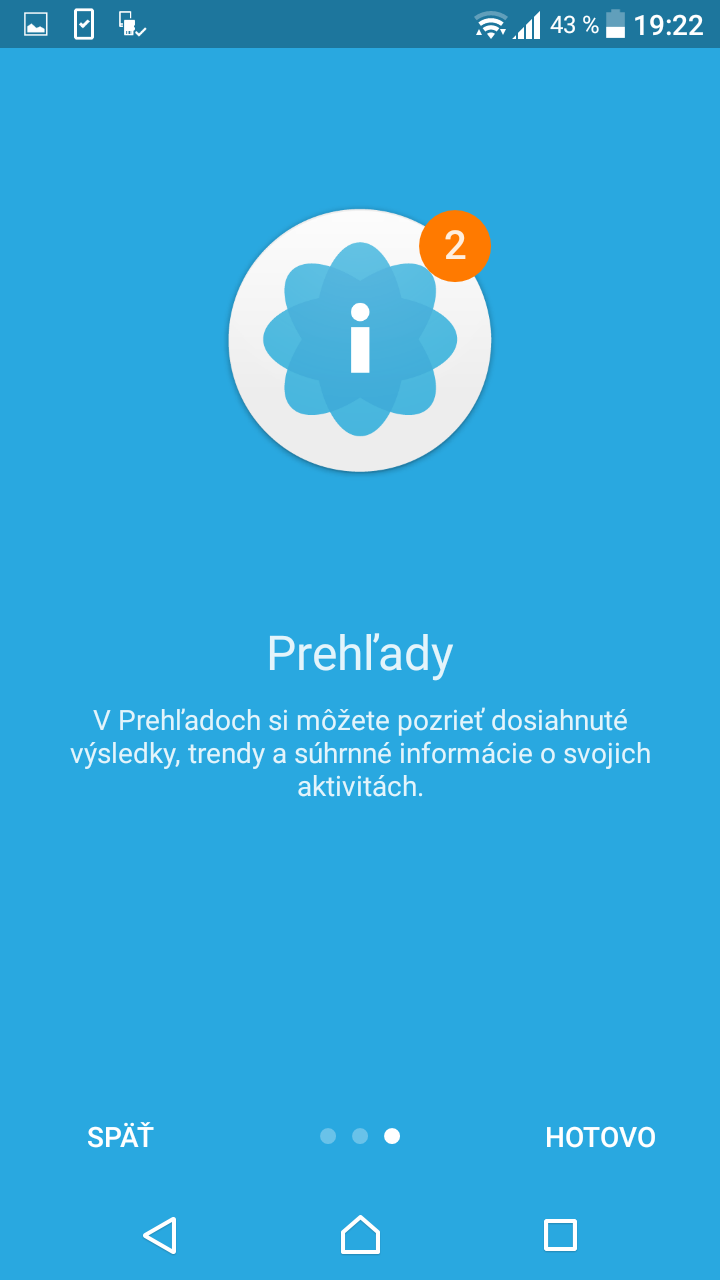The height and width of the screenshot is (1280, 720).
Task: Tap the SPÄŤ button to go back
Action: pyautogui.click(x=120, y=1137)
